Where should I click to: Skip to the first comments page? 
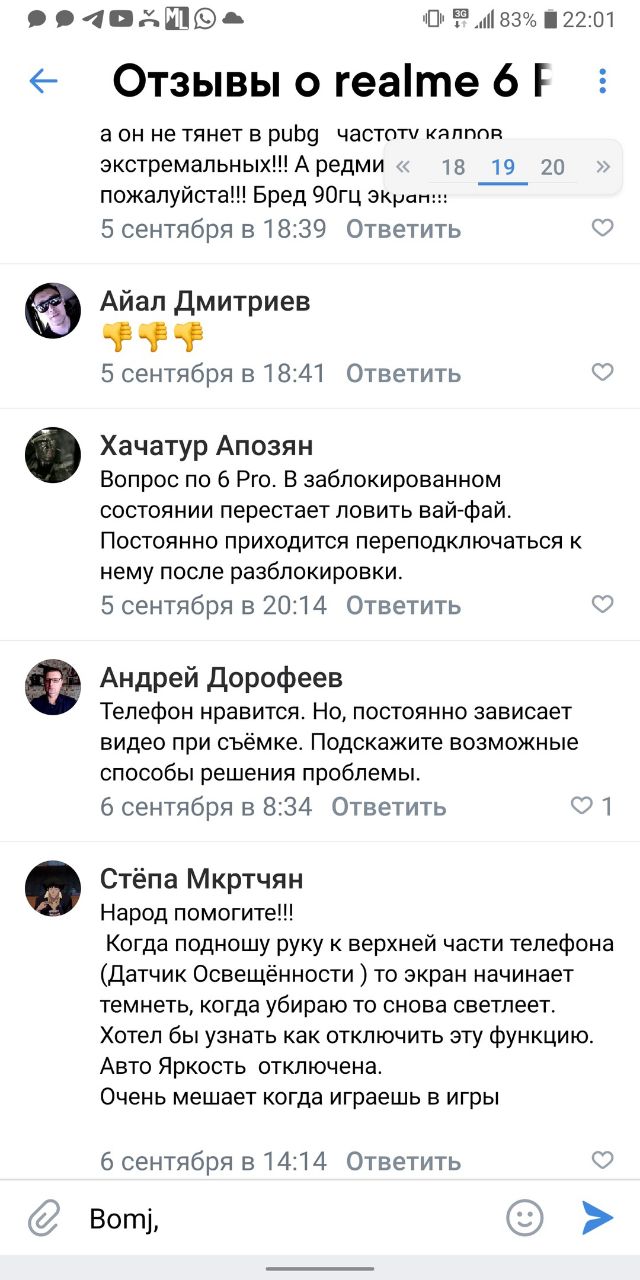(x=403, y=167)
